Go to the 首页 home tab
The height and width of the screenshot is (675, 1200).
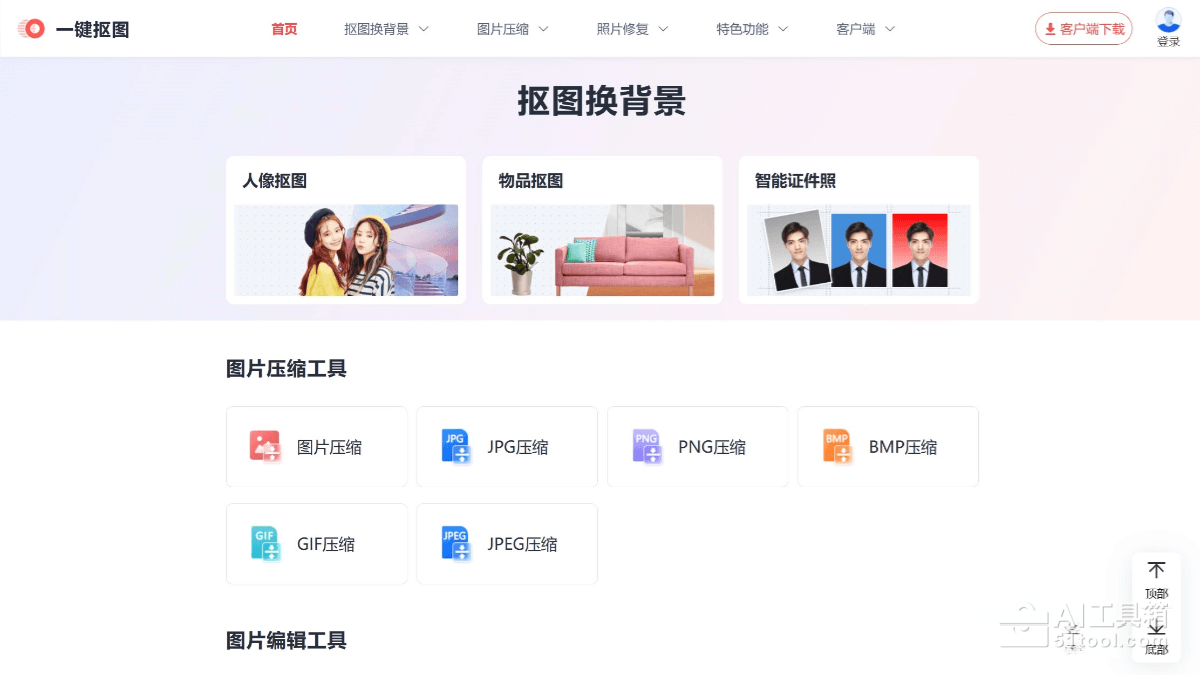pyautogui.click(x=284, y=29)
